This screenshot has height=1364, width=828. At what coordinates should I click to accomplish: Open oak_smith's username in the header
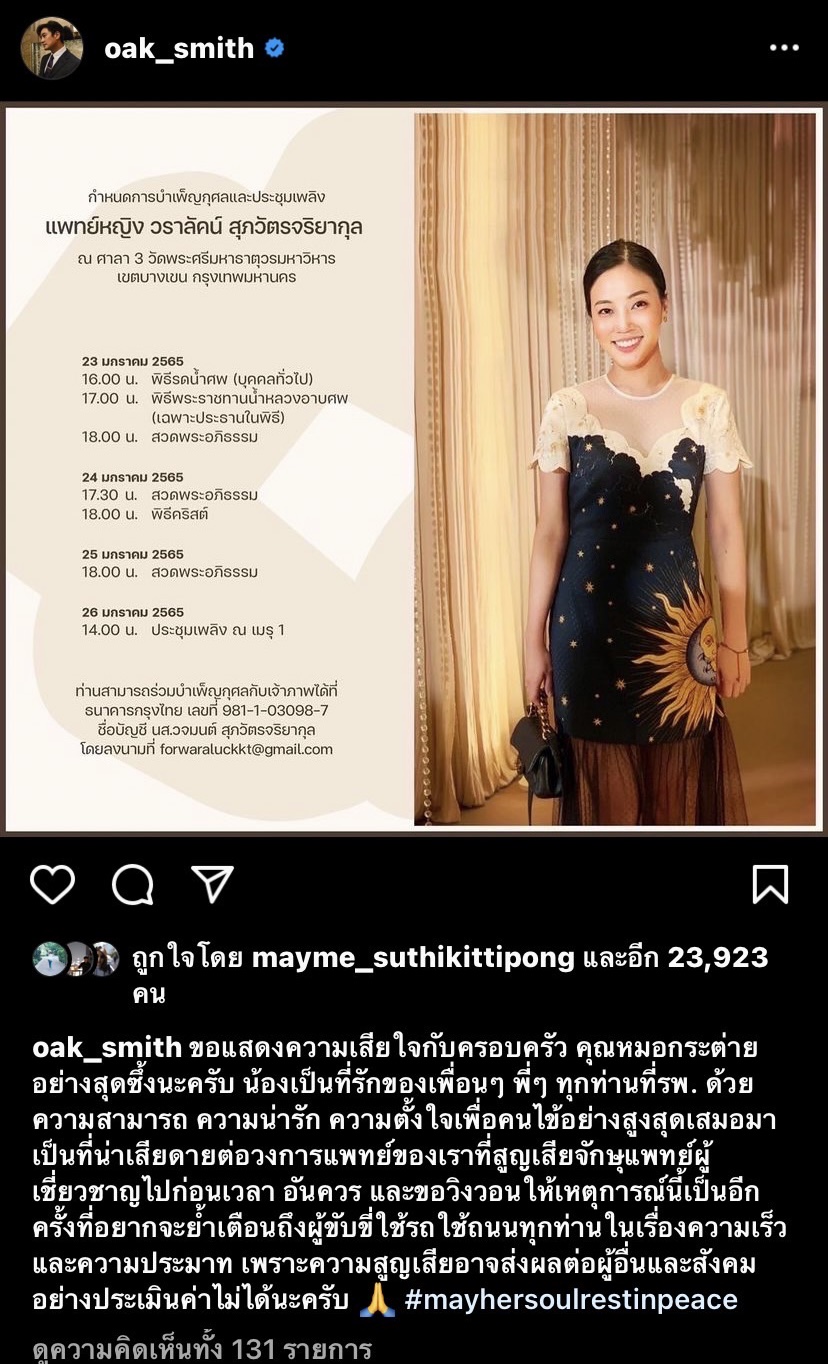(180, 48)
